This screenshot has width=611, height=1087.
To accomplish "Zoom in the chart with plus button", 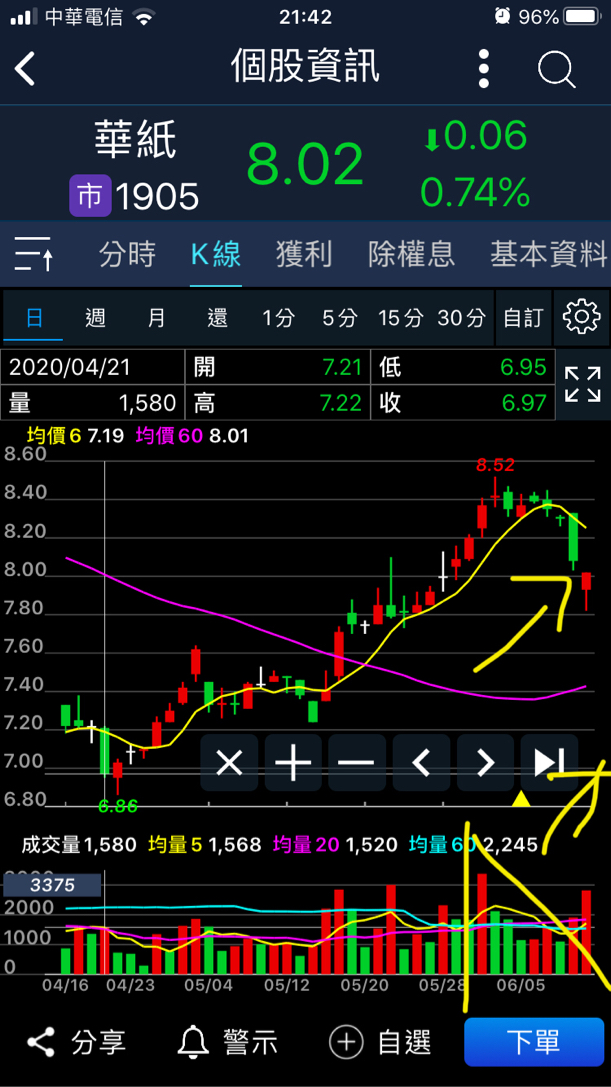I will 293,763.
